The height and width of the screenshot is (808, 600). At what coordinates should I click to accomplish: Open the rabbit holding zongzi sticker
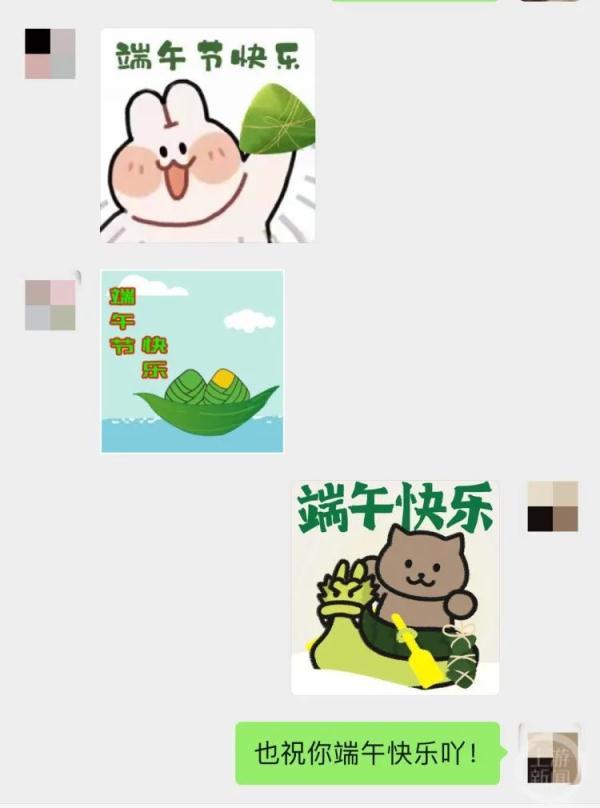[x=207, y=135]
